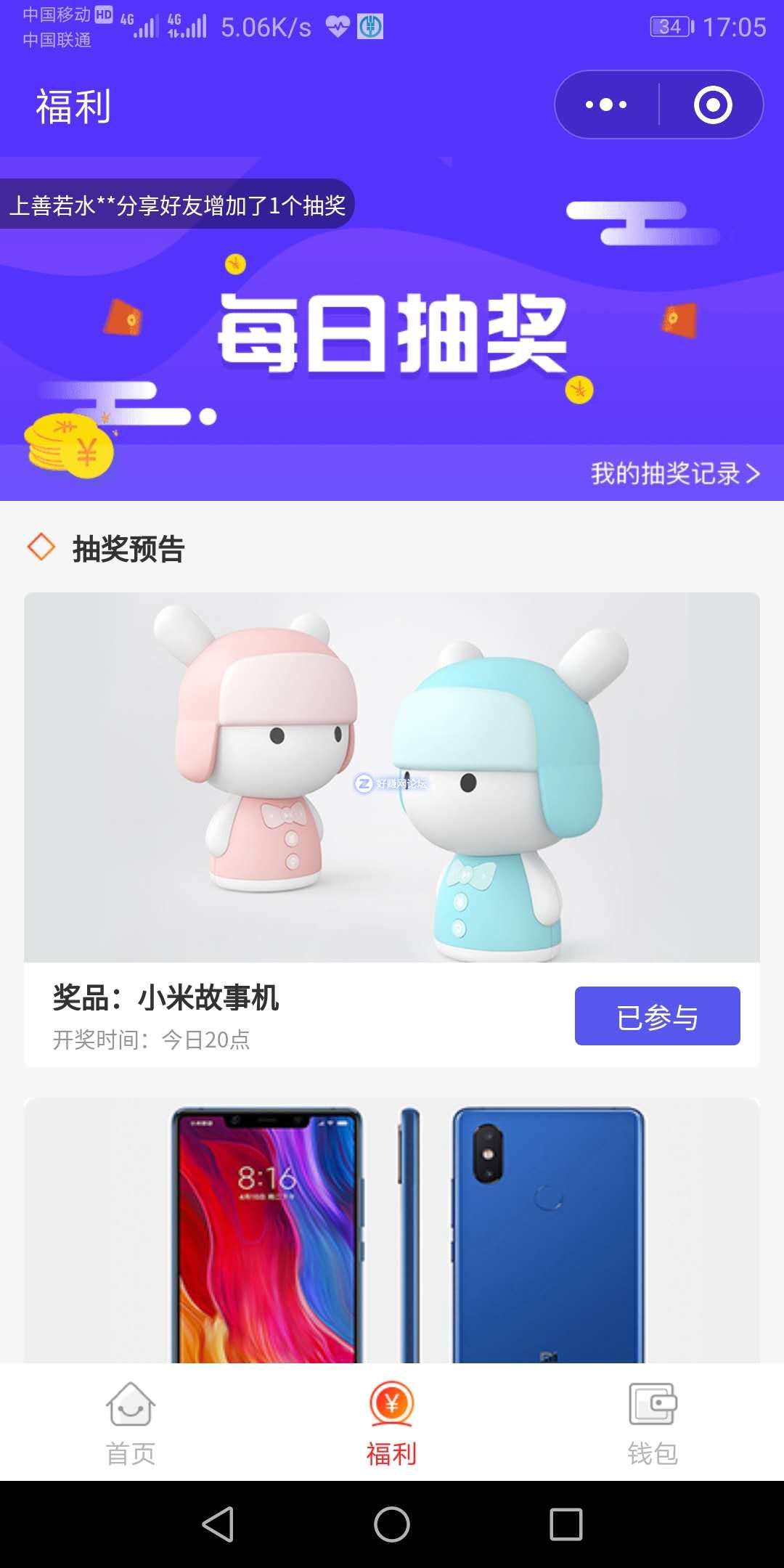Screen dimensions: 784x1568
Task: Go to the system home screen
Action: [x=392, y=1524]
